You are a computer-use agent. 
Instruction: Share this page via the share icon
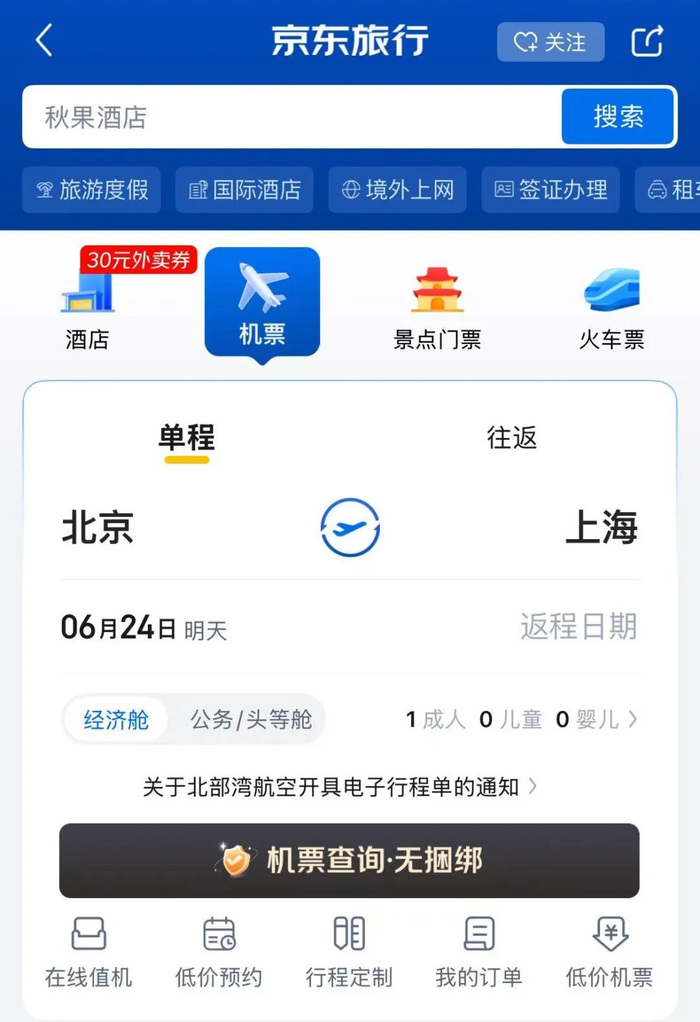click(647, 42)
